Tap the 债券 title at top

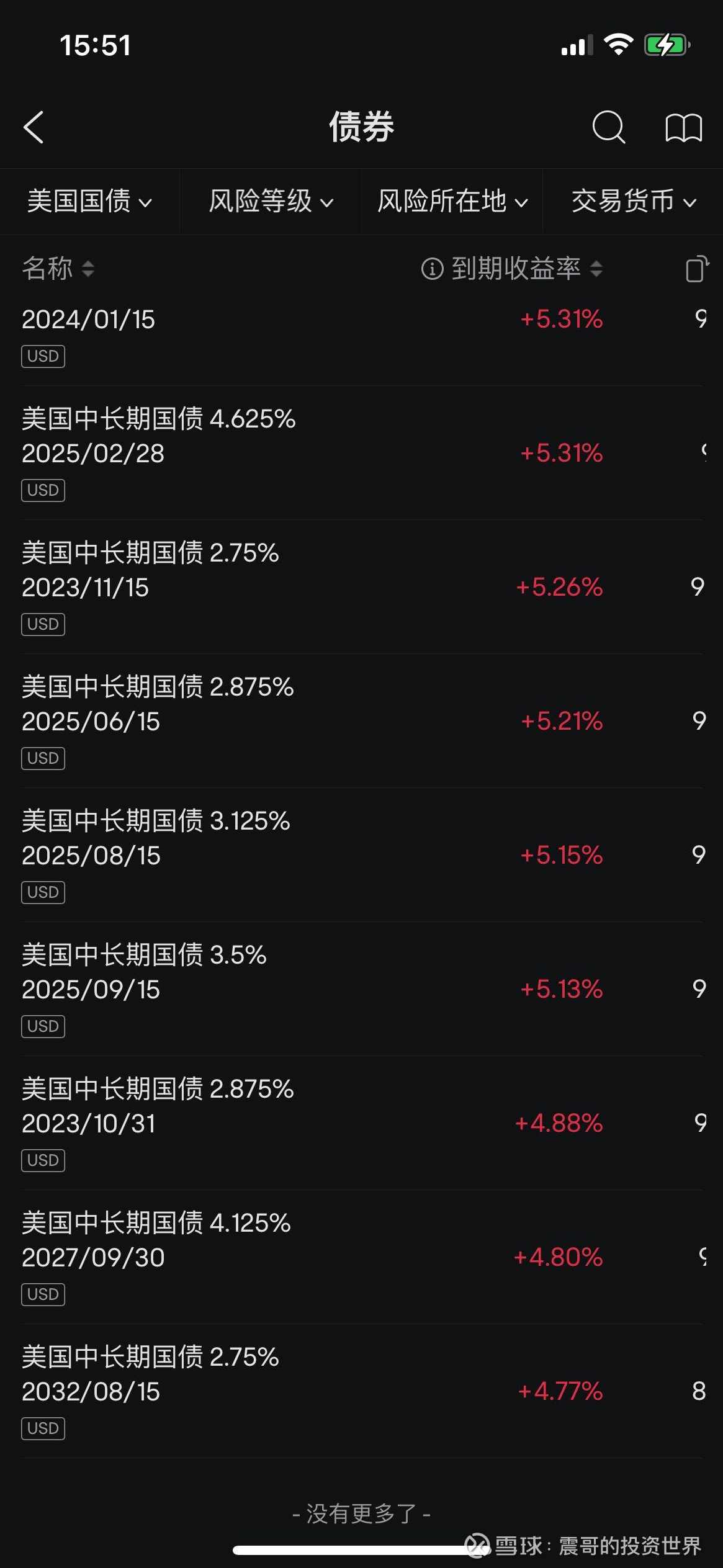pyautogui.click(x=361, y=126)
